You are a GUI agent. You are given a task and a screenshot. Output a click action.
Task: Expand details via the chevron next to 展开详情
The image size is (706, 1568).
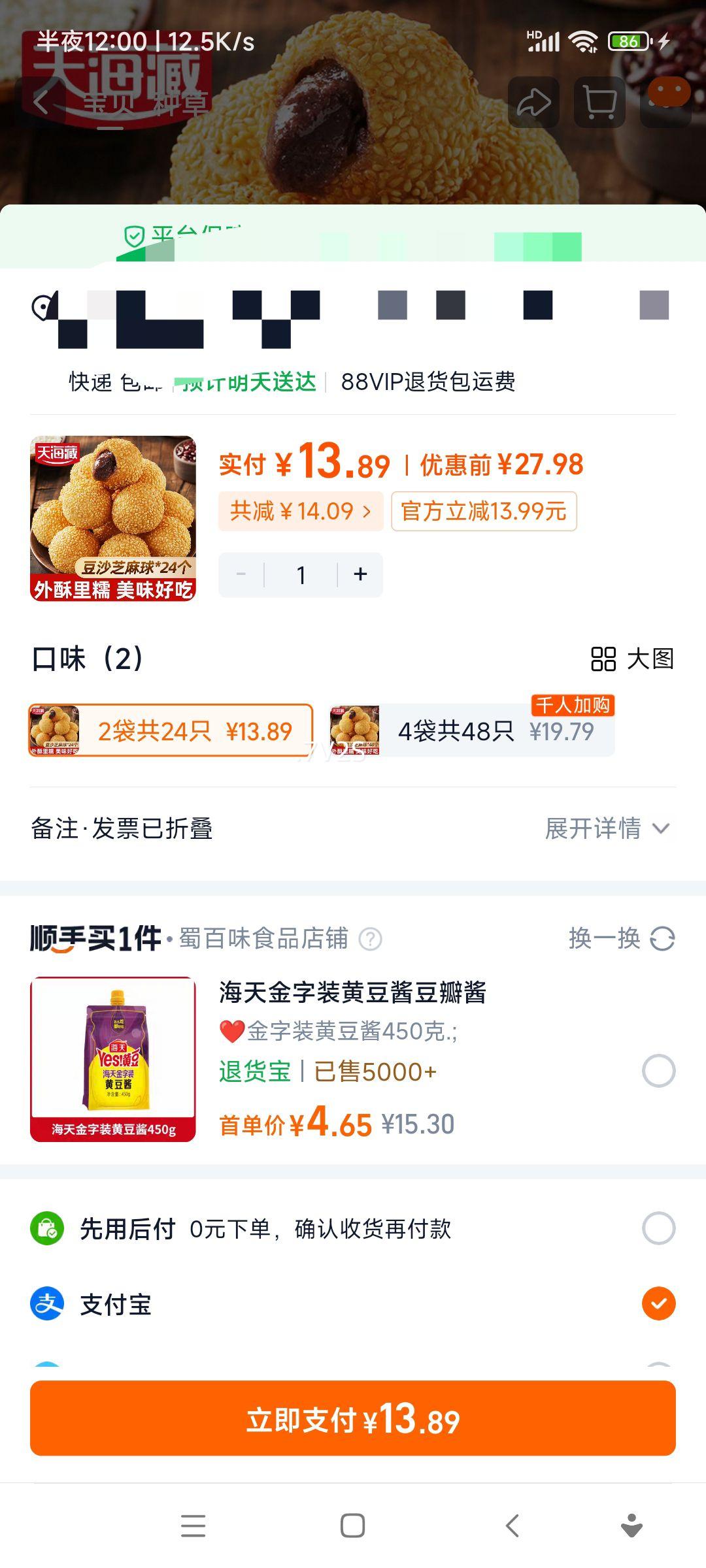point(662,828)
